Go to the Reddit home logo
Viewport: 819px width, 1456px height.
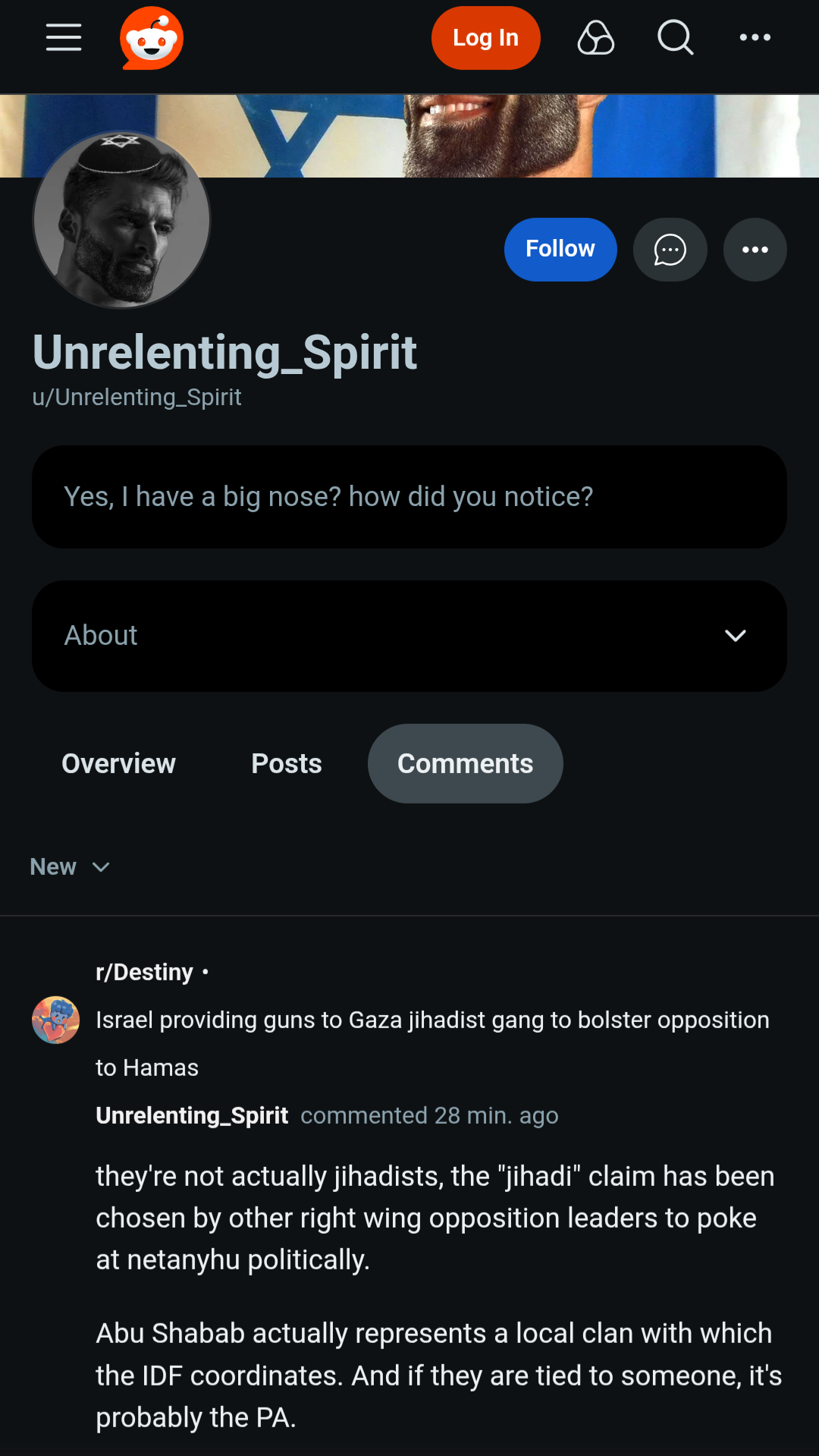click(x=152, y=38)
